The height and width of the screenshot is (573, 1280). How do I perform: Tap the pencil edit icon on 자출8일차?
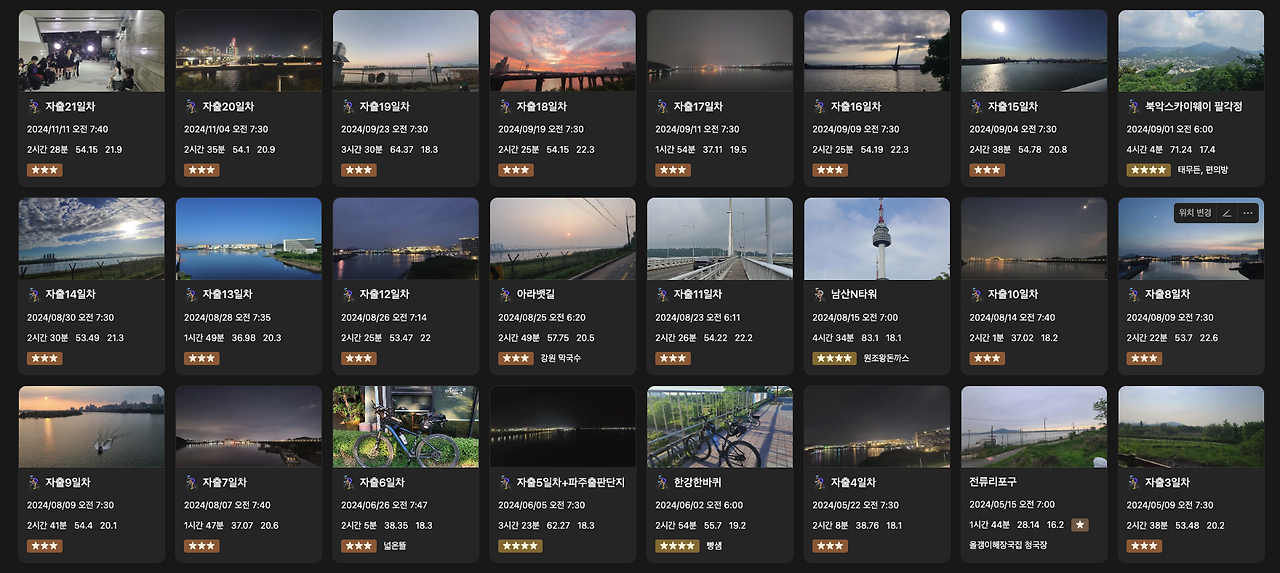click(1227, 213)
